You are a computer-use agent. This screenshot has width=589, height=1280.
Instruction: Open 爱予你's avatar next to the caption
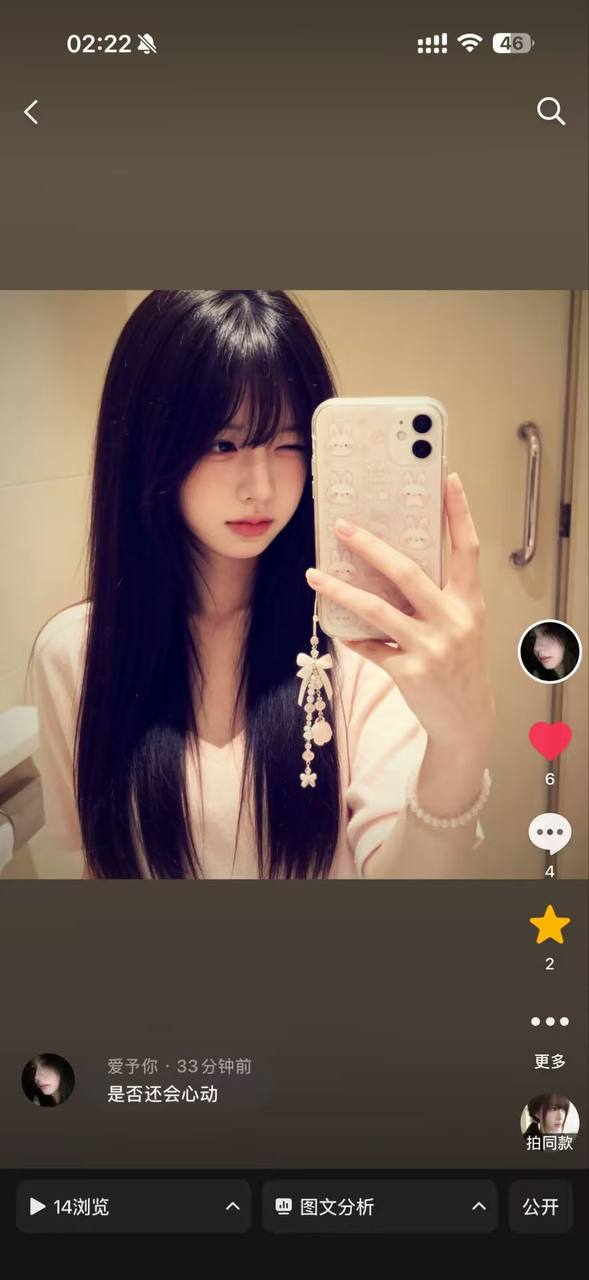pos(48,1080)
